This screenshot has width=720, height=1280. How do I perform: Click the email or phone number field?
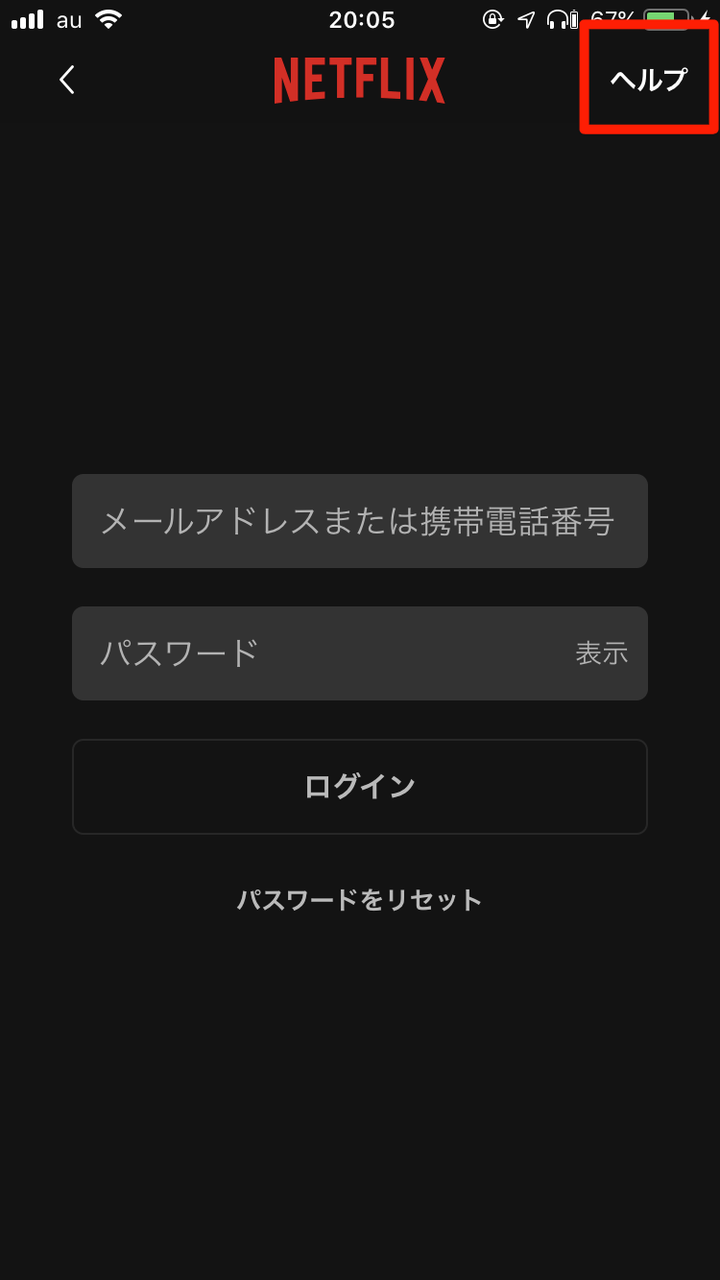coord(360,521)
